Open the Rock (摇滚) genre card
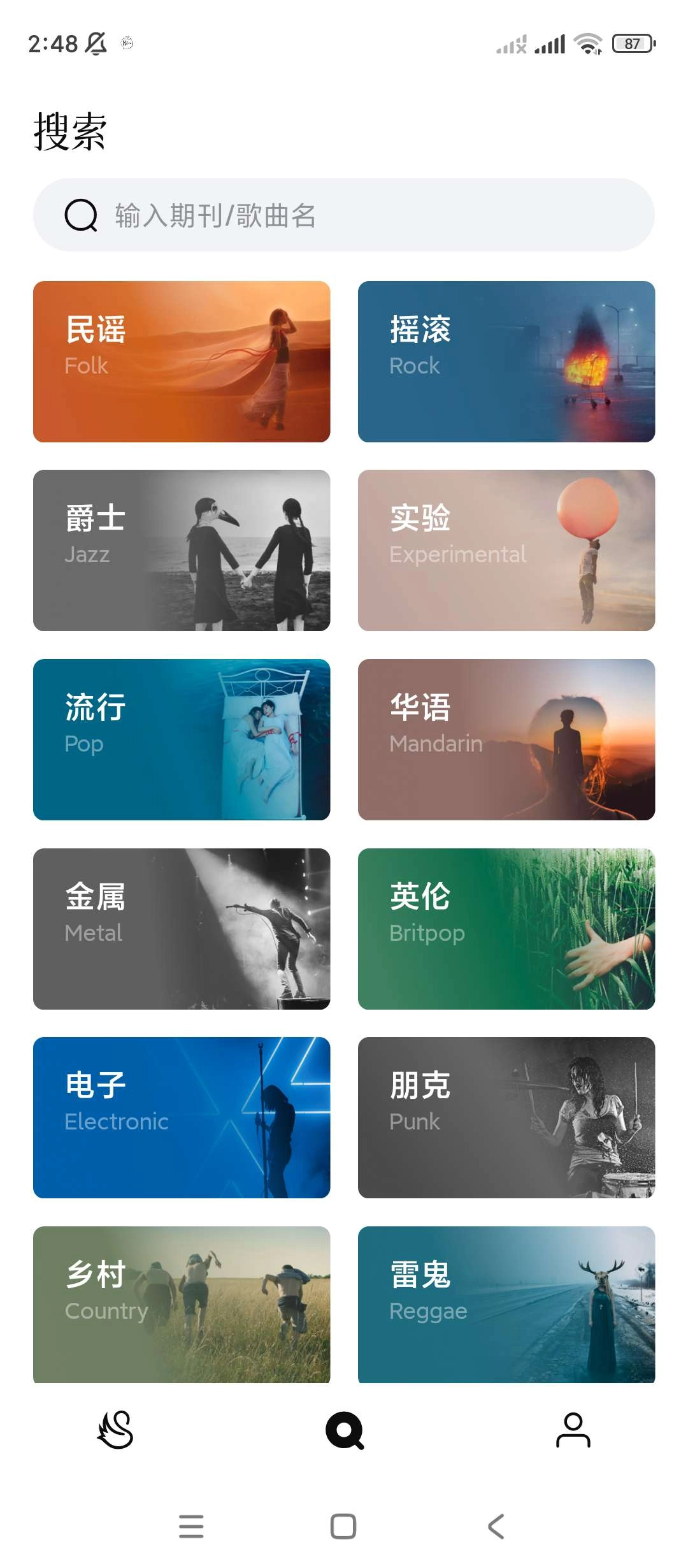688x1568 pixels. click(506, 361)
